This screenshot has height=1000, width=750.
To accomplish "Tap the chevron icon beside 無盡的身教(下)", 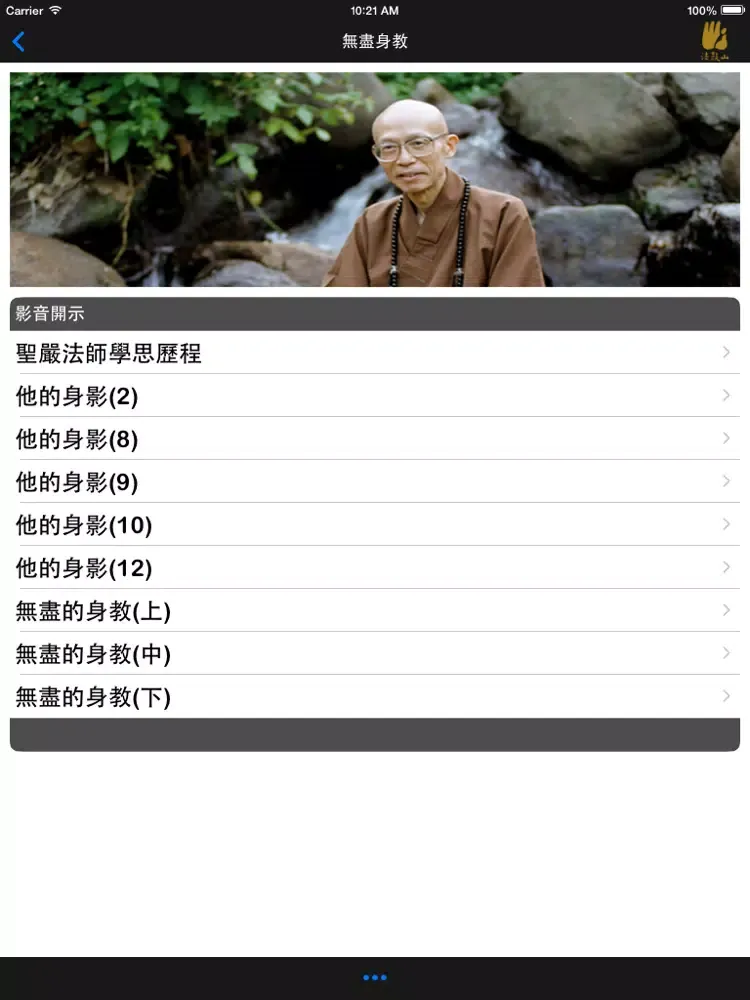I will [725, 696].
